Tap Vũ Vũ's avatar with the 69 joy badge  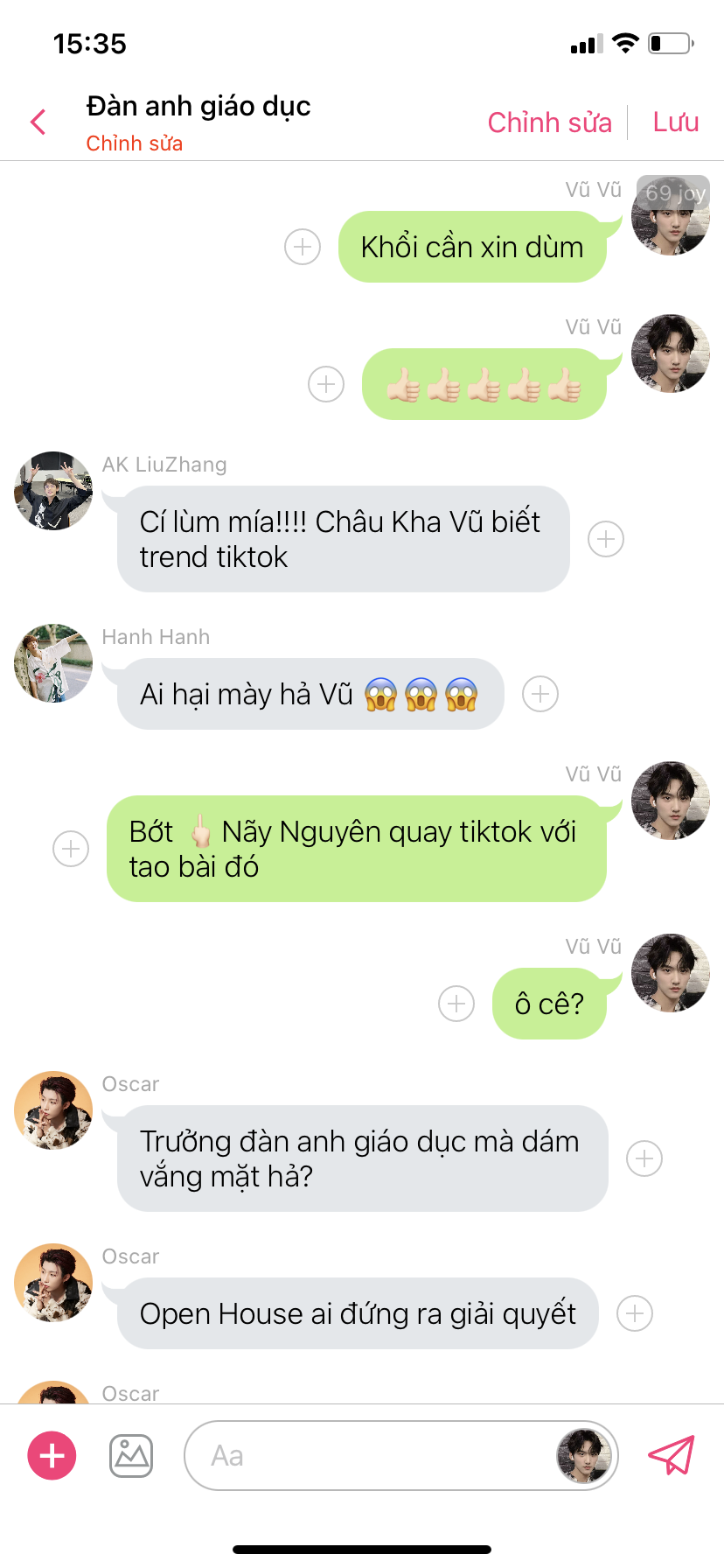click(671, 216)
